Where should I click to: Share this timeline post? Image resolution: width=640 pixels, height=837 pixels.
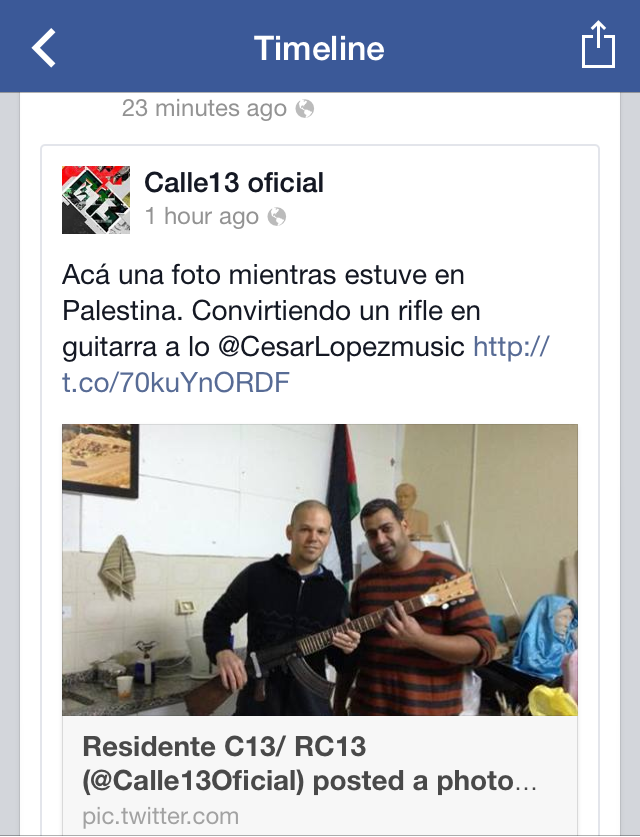pyautogui.click(x=597, y=47)
